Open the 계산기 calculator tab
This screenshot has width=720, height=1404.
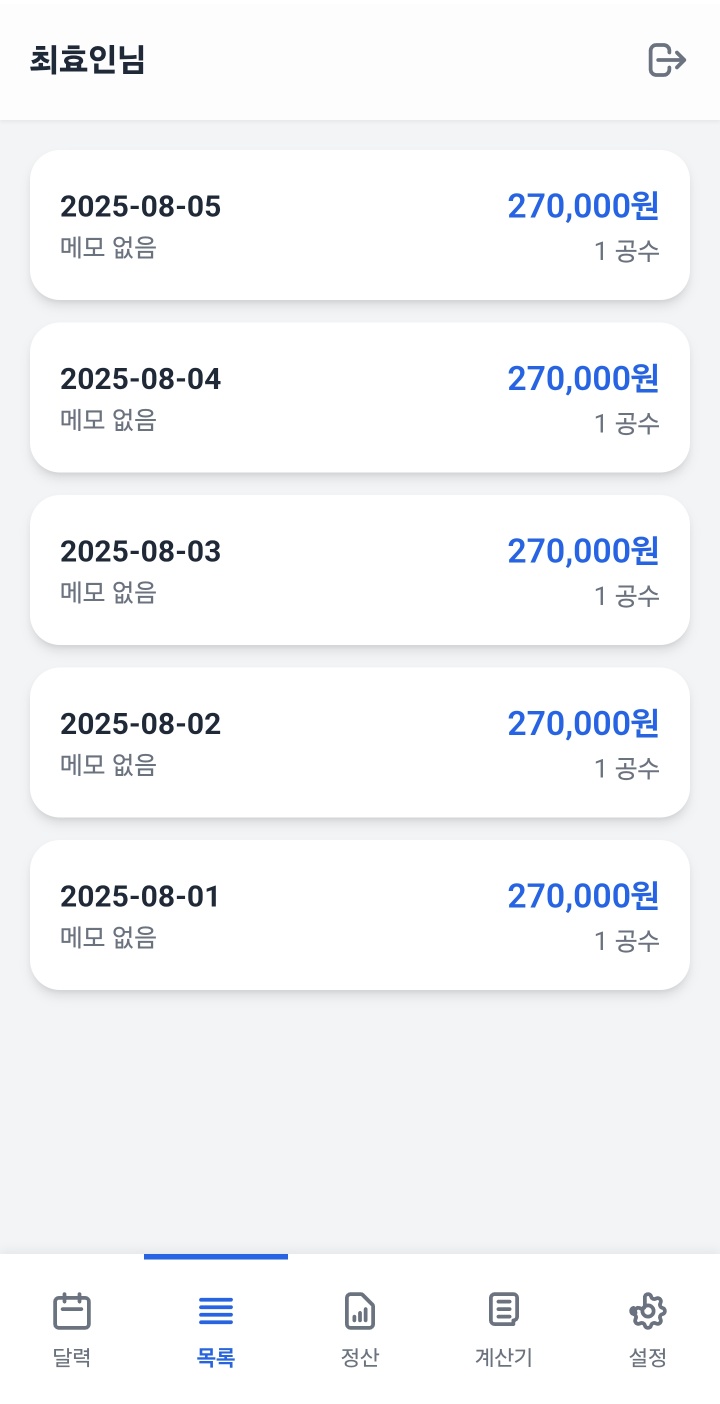(504, 1328)
